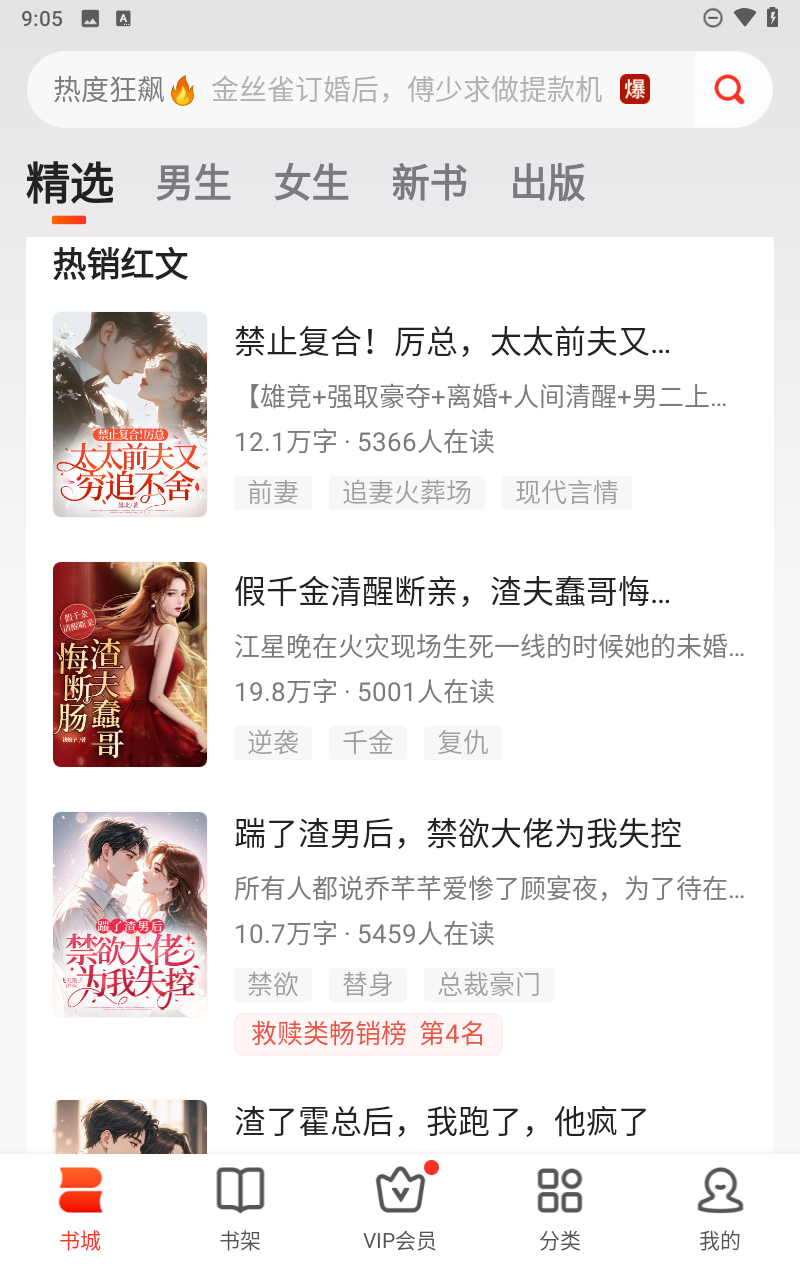
Task: Select the 逆袭 tag chip
Action: 273,743
